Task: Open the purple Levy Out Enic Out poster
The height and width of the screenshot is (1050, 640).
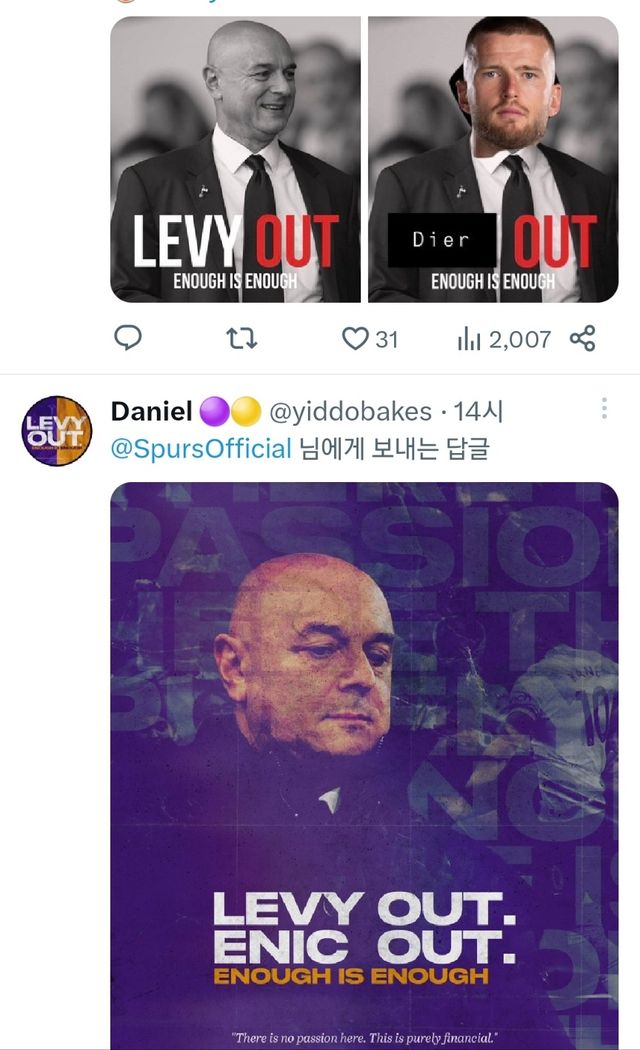Action: tap(364, 760)
